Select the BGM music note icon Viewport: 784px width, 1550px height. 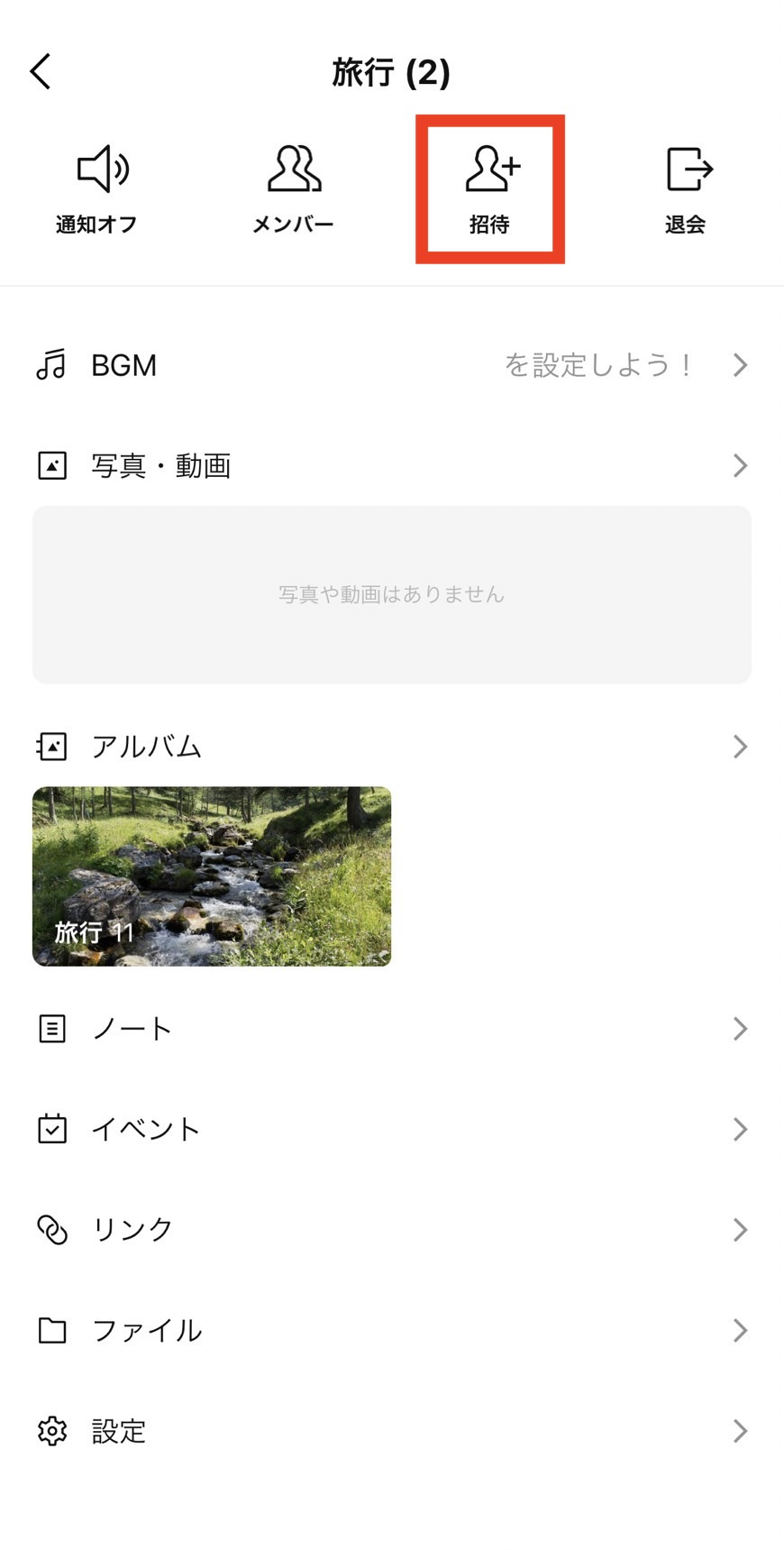[x=52, y=365]
